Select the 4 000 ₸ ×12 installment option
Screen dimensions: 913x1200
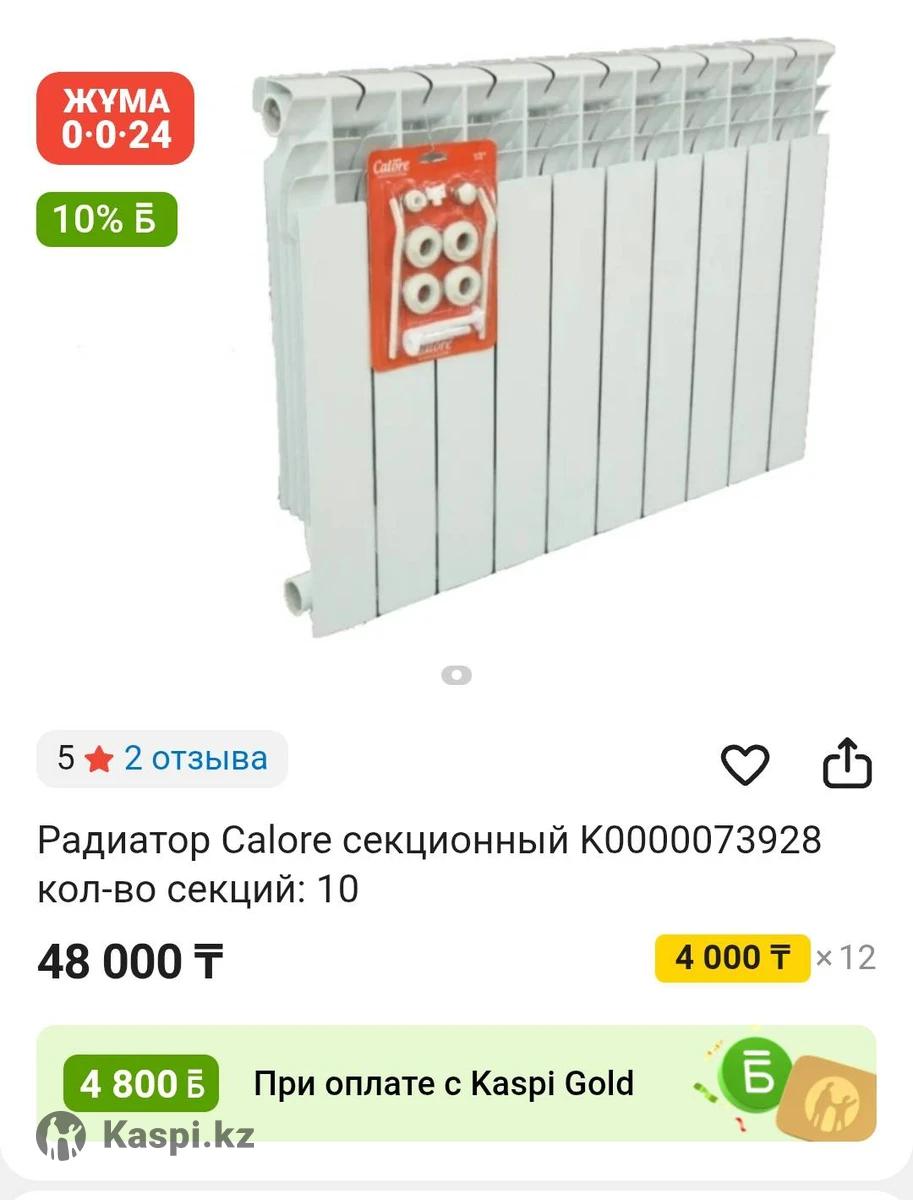(733, 958)
